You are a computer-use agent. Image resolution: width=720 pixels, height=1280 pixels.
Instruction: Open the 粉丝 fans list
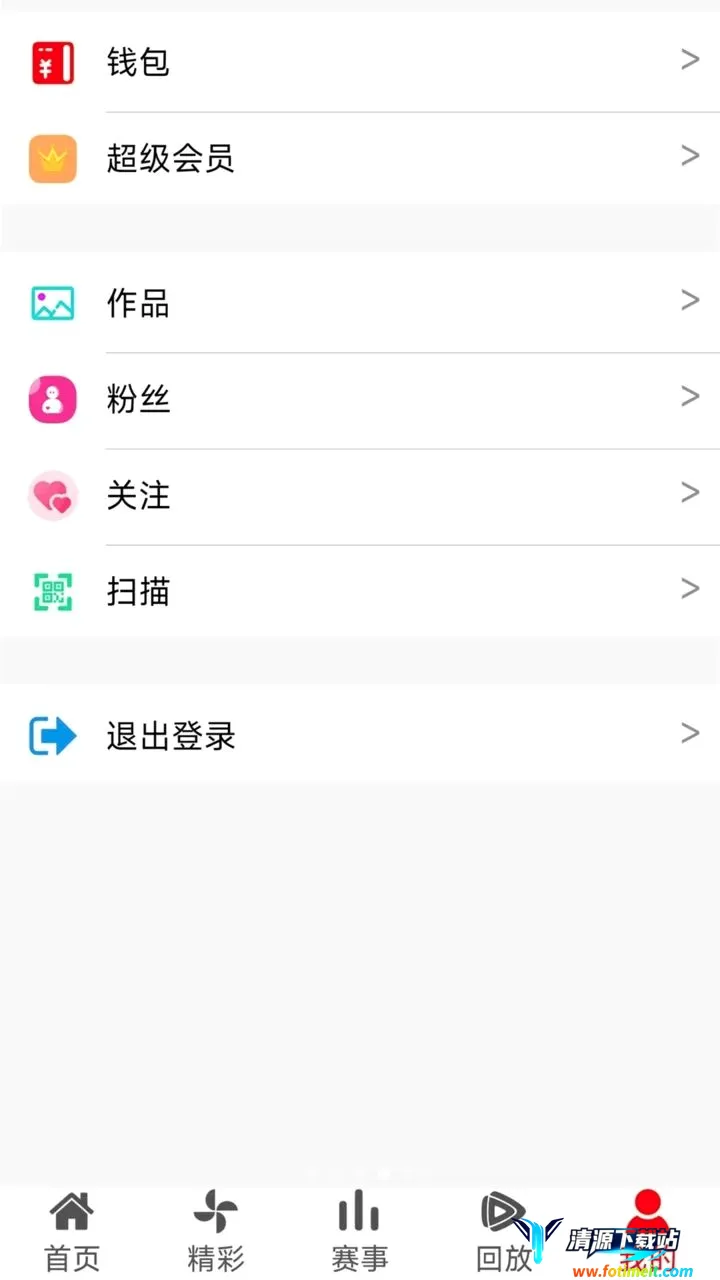(x=360, y=400)
